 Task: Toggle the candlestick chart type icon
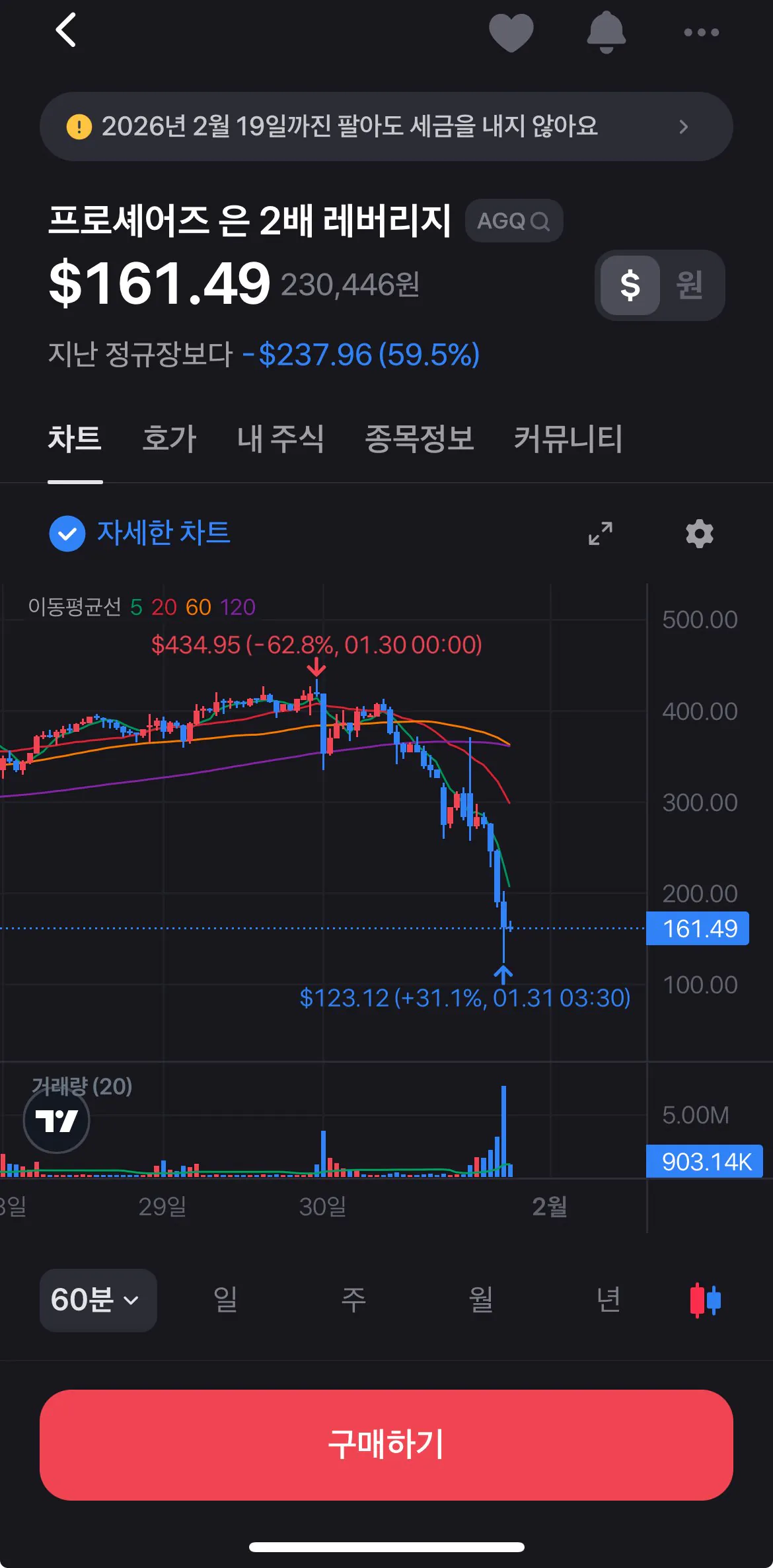(705, 1300)
